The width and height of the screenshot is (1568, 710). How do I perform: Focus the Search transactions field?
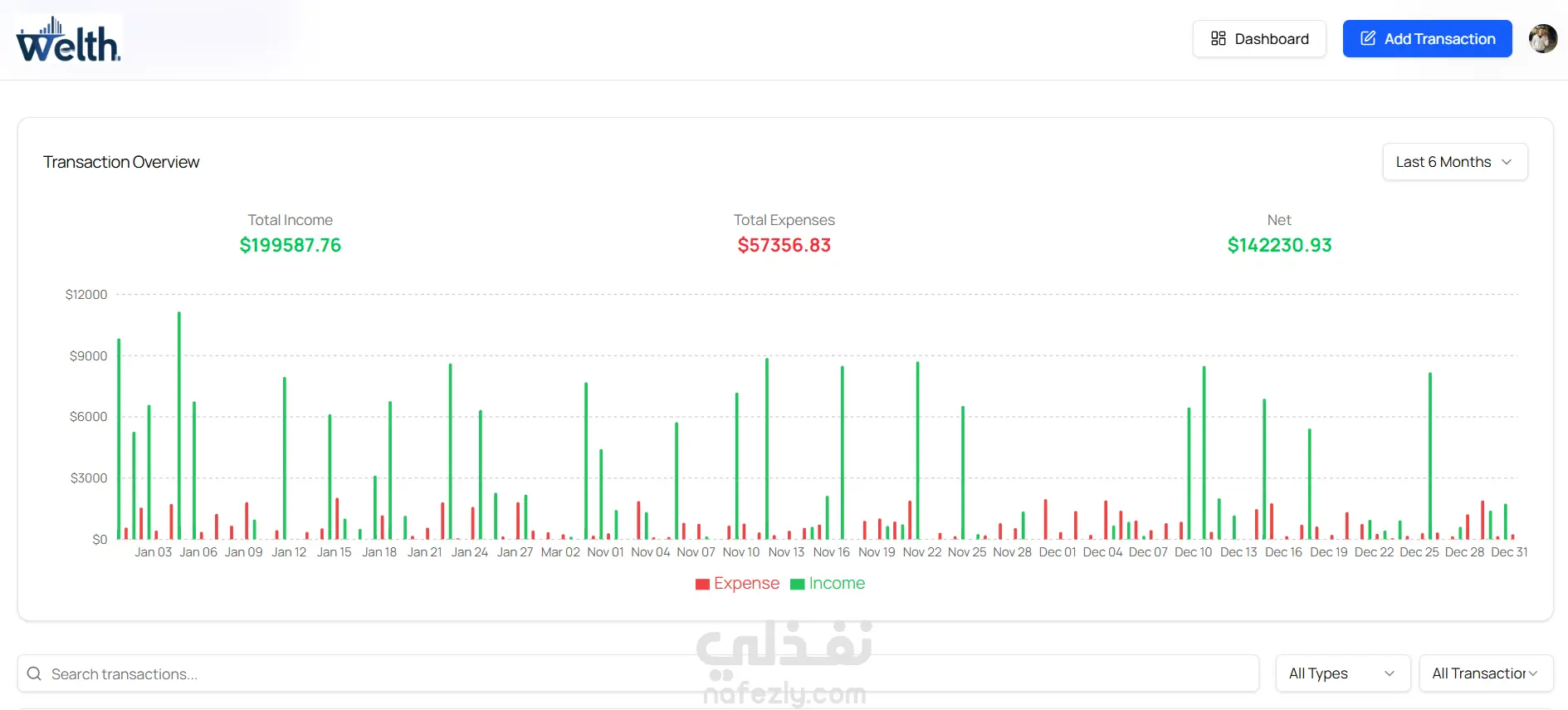(x=638, y=673)
